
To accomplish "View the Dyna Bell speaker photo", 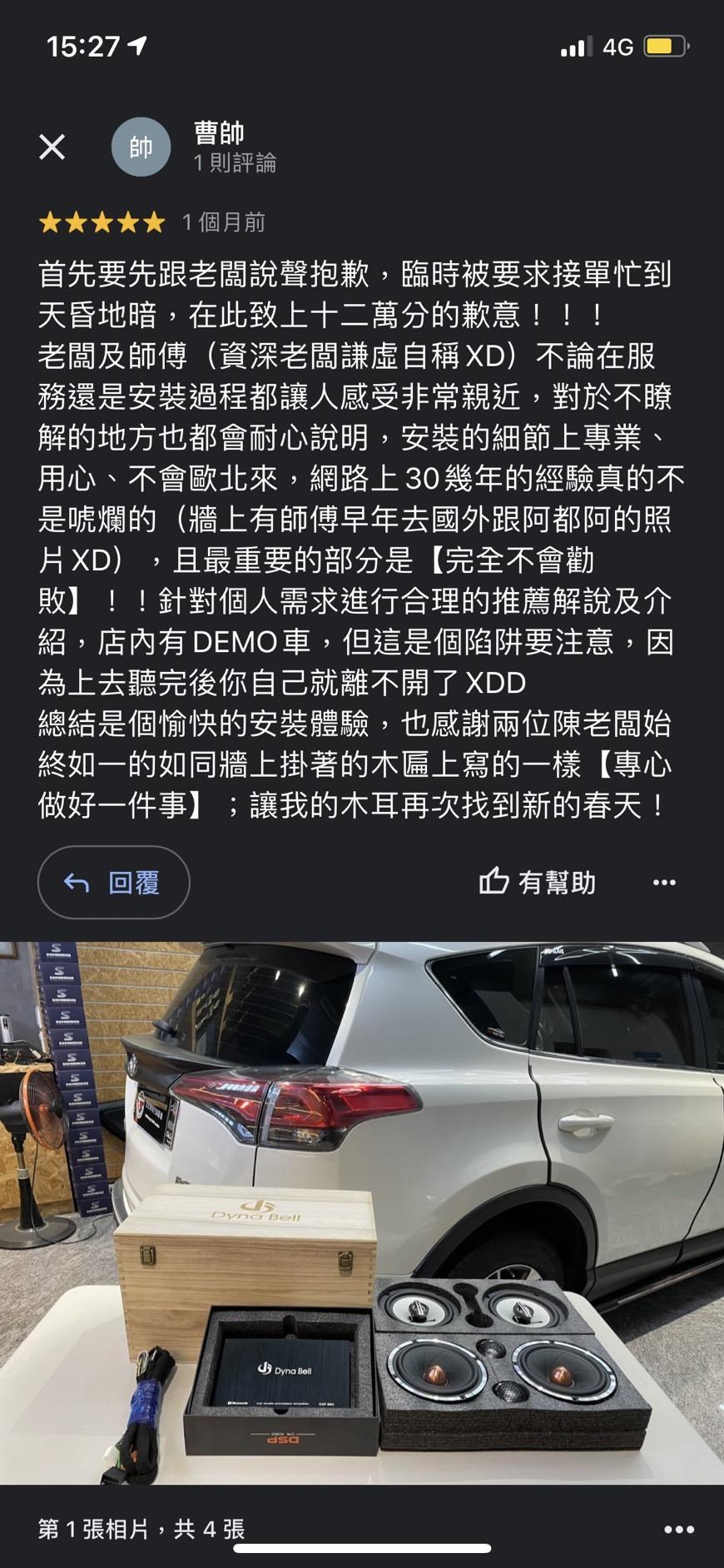I will [x=362, y=1214].
